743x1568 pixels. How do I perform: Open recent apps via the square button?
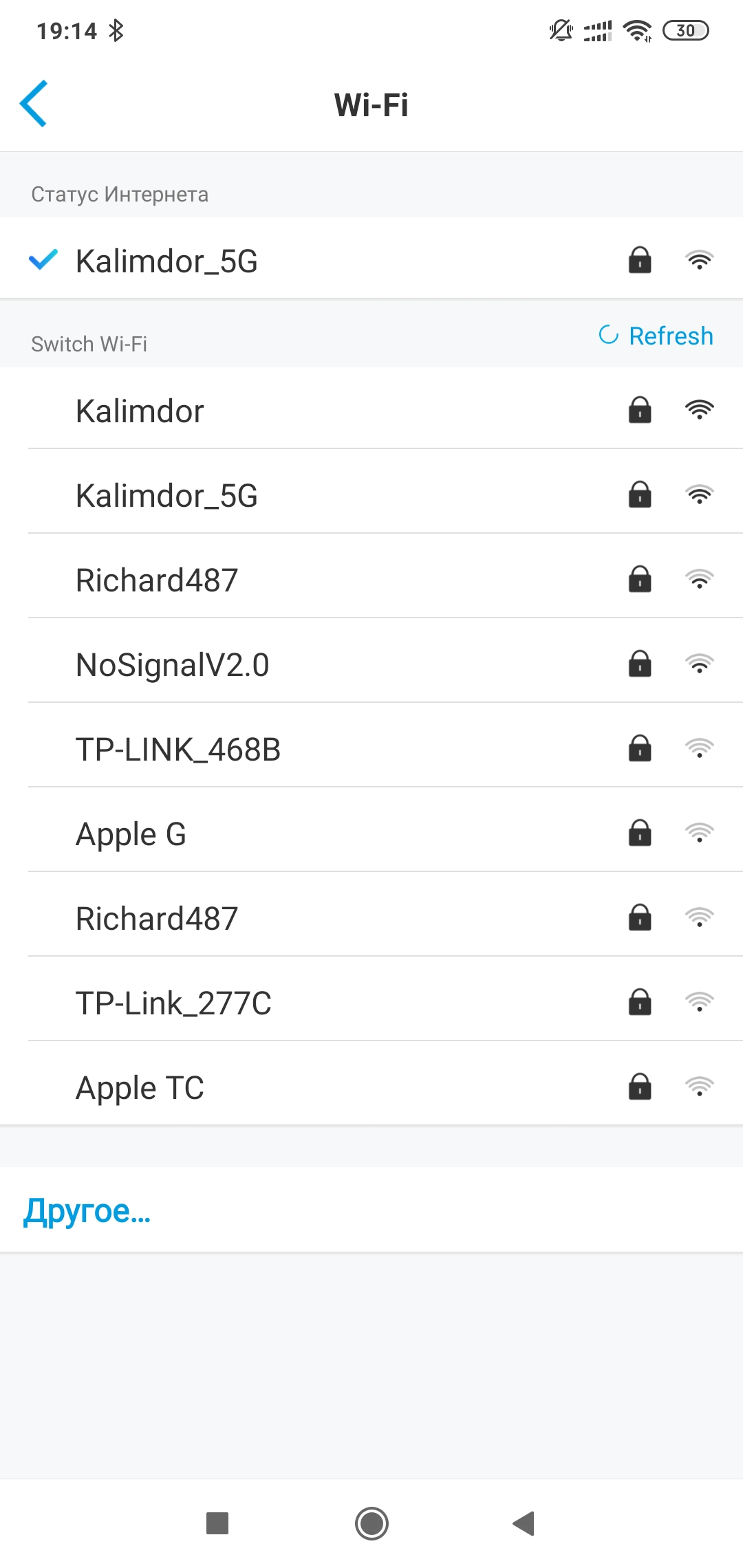tap(217, 1523)
